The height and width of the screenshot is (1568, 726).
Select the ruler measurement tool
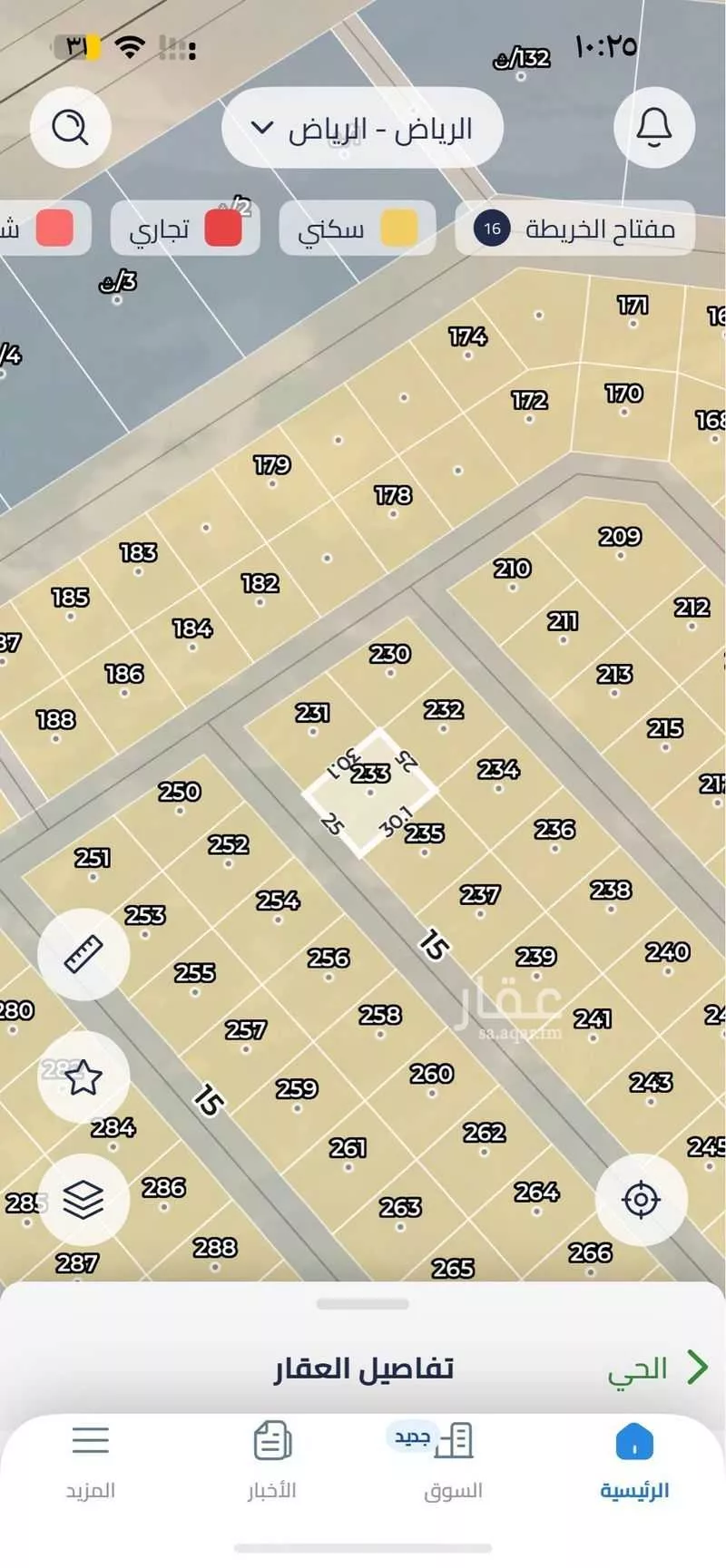83,954
